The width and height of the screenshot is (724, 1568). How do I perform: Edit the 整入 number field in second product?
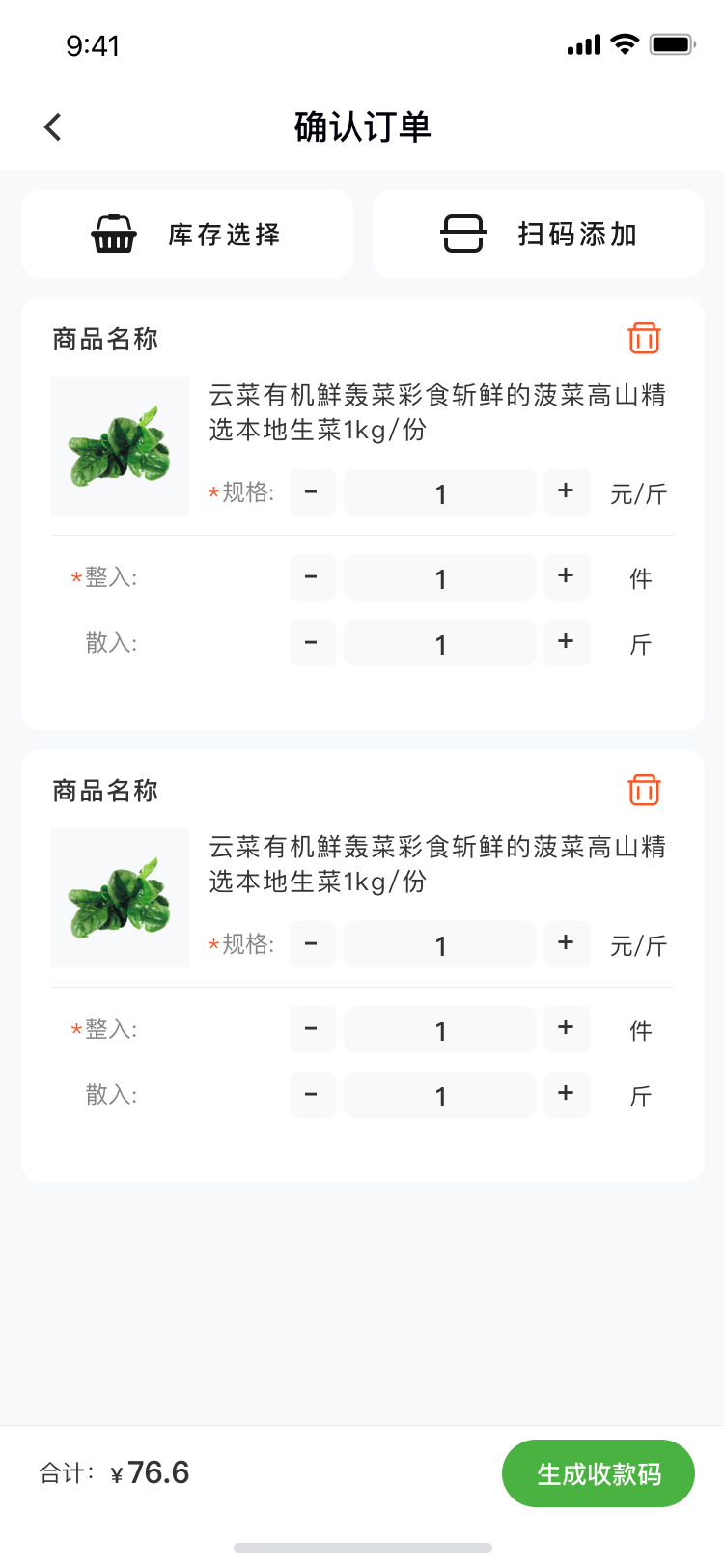pyautogui.click(x=440, y=1029)
